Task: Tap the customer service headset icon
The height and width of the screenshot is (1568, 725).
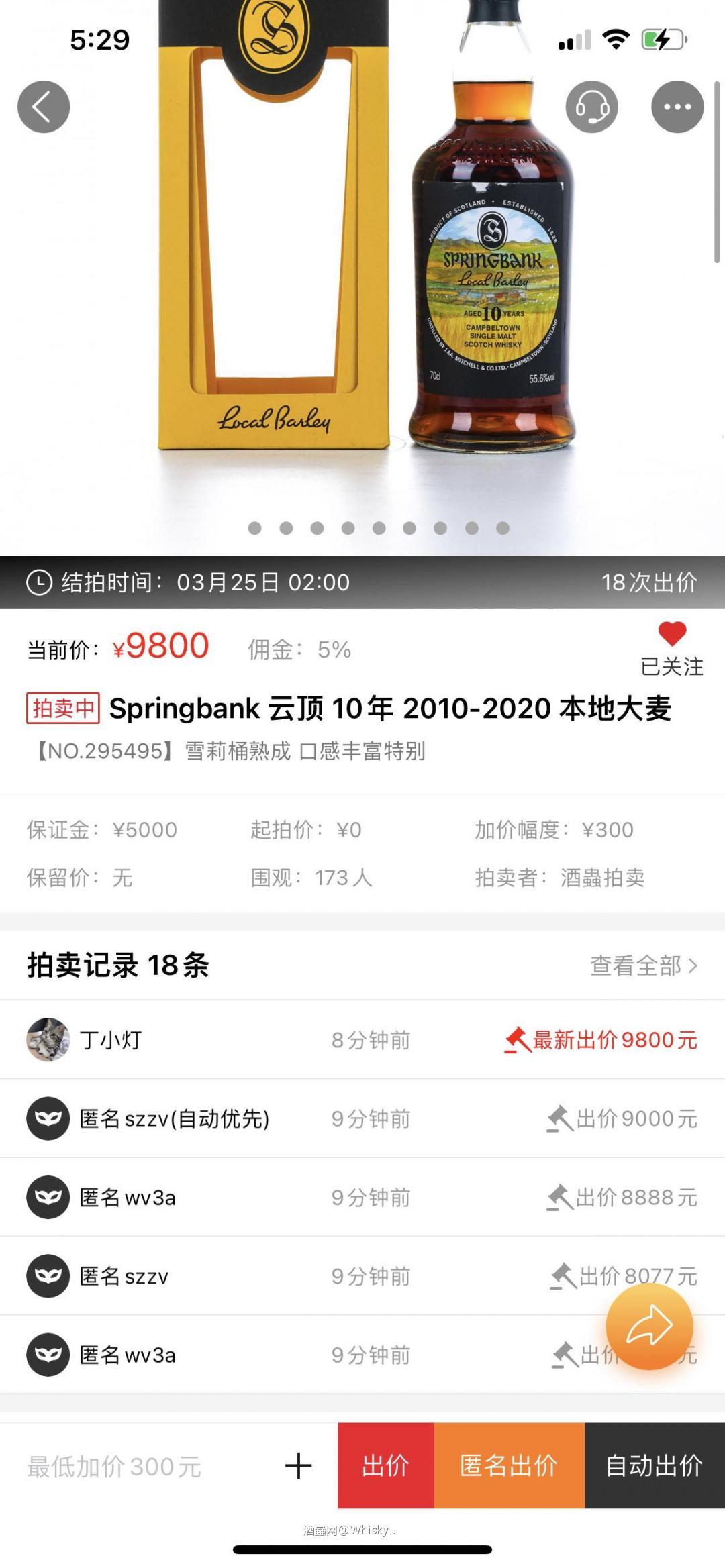Action: point(591,106)
